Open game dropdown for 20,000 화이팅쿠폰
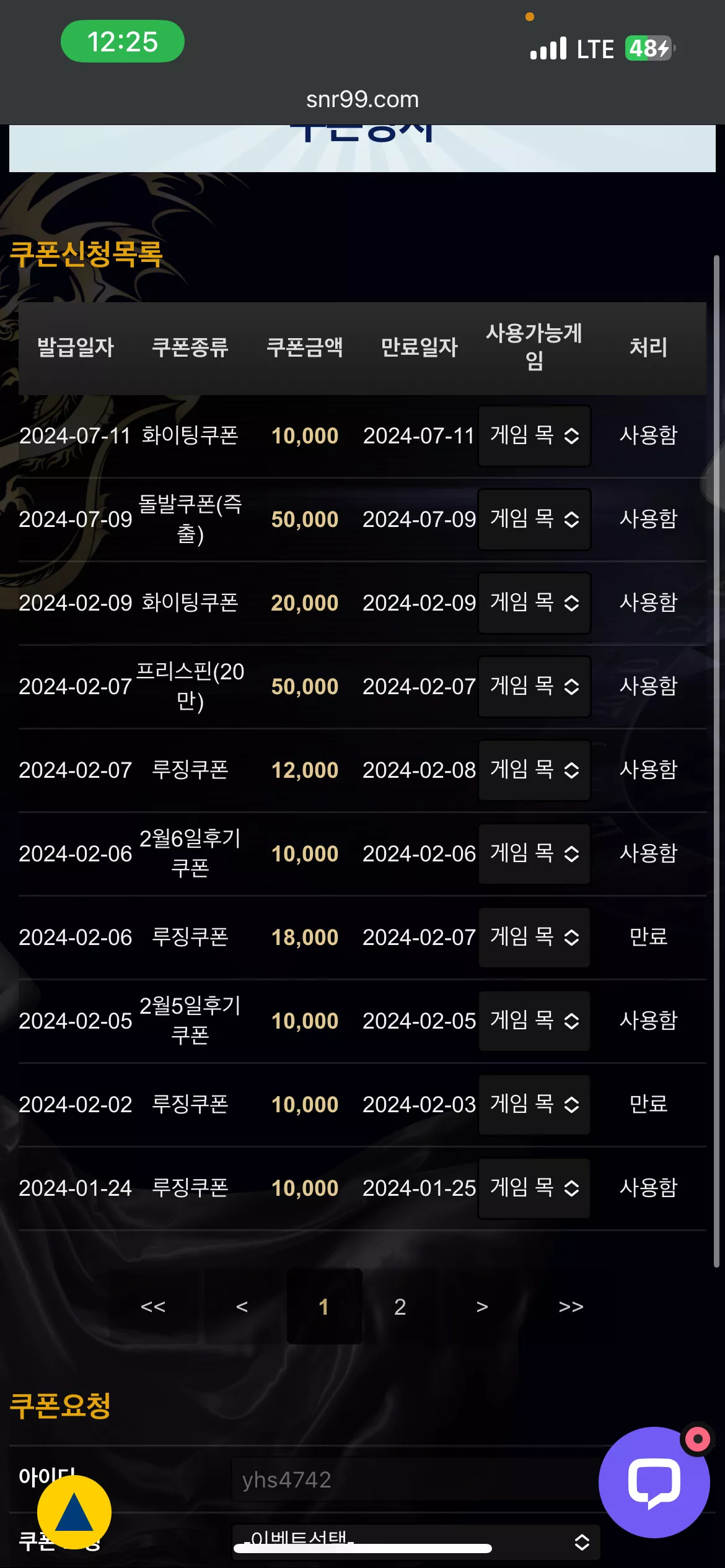 coord(534,603)
